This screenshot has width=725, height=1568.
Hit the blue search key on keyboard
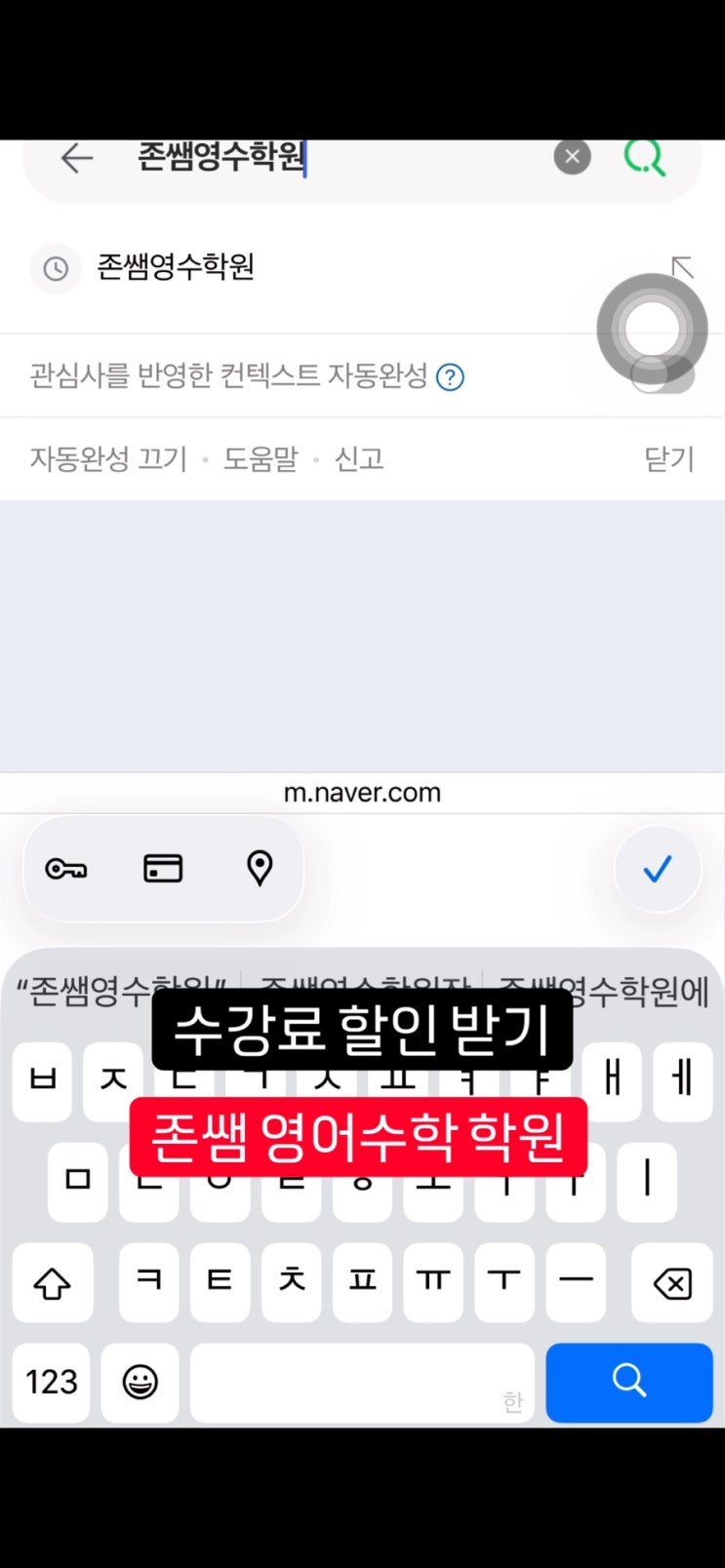pos(629,1382)
